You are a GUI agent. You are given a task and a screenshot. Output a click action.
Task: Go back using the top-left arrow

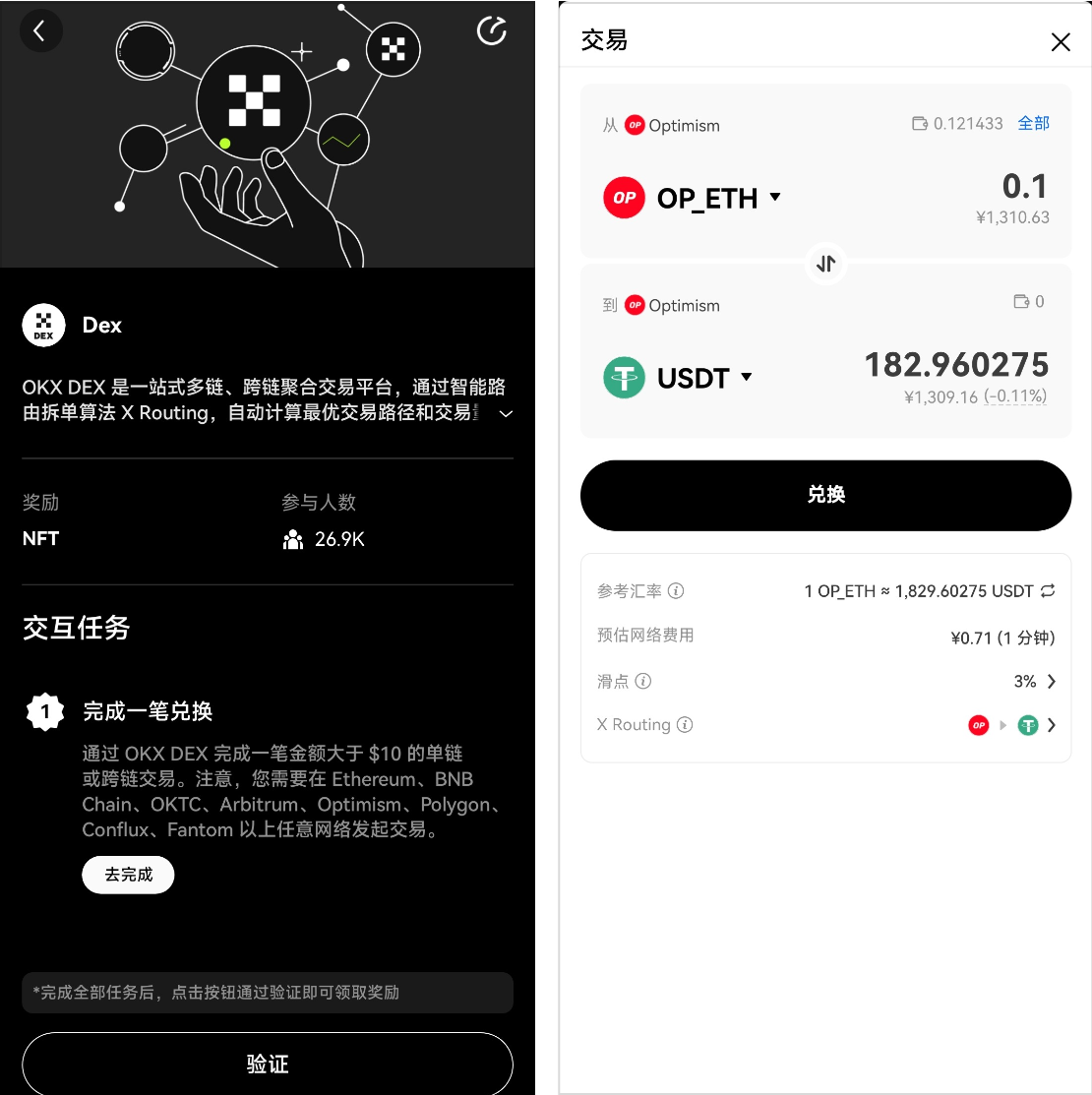pyautogui.click(x=39, y=30)
